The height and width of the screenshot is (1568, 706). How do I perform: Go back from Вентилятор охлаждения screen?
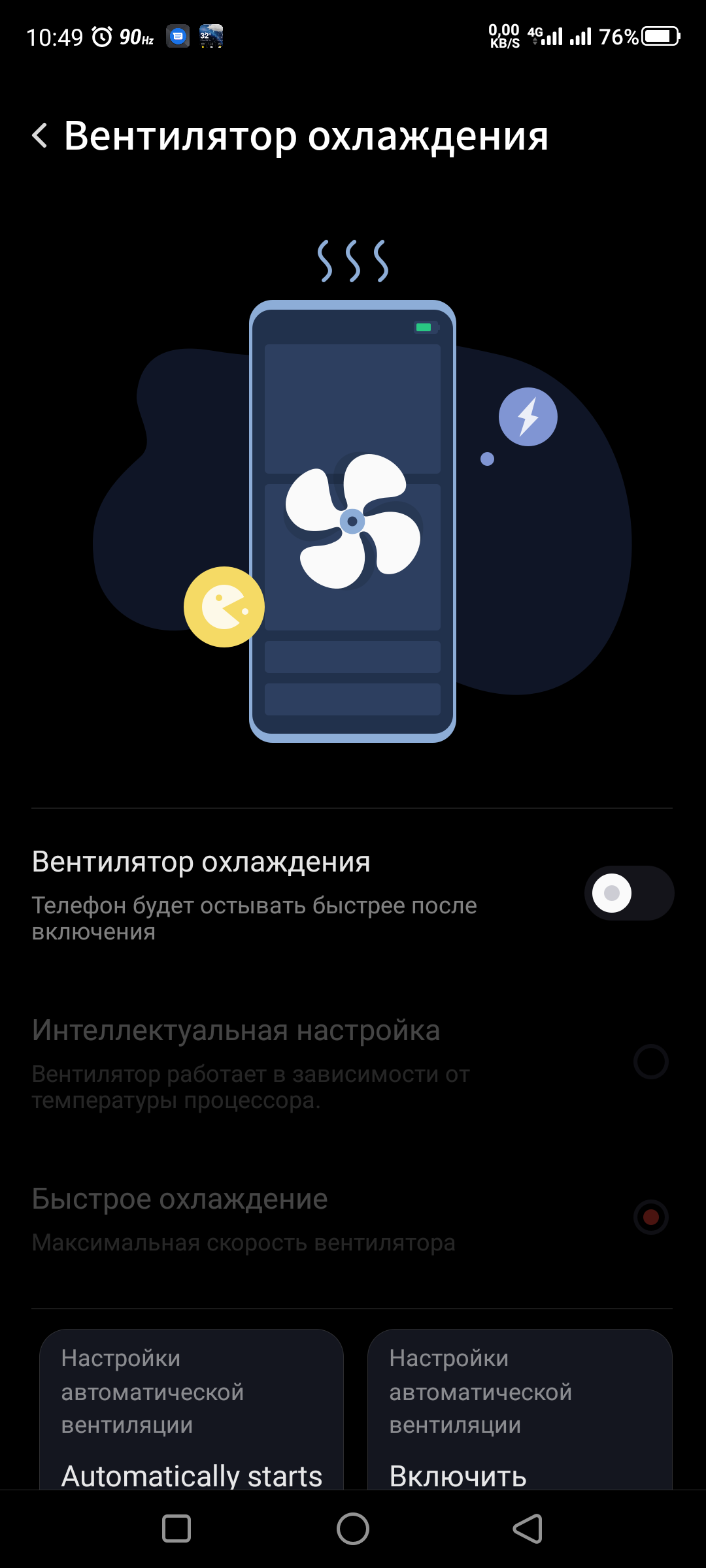click(41, 136)
